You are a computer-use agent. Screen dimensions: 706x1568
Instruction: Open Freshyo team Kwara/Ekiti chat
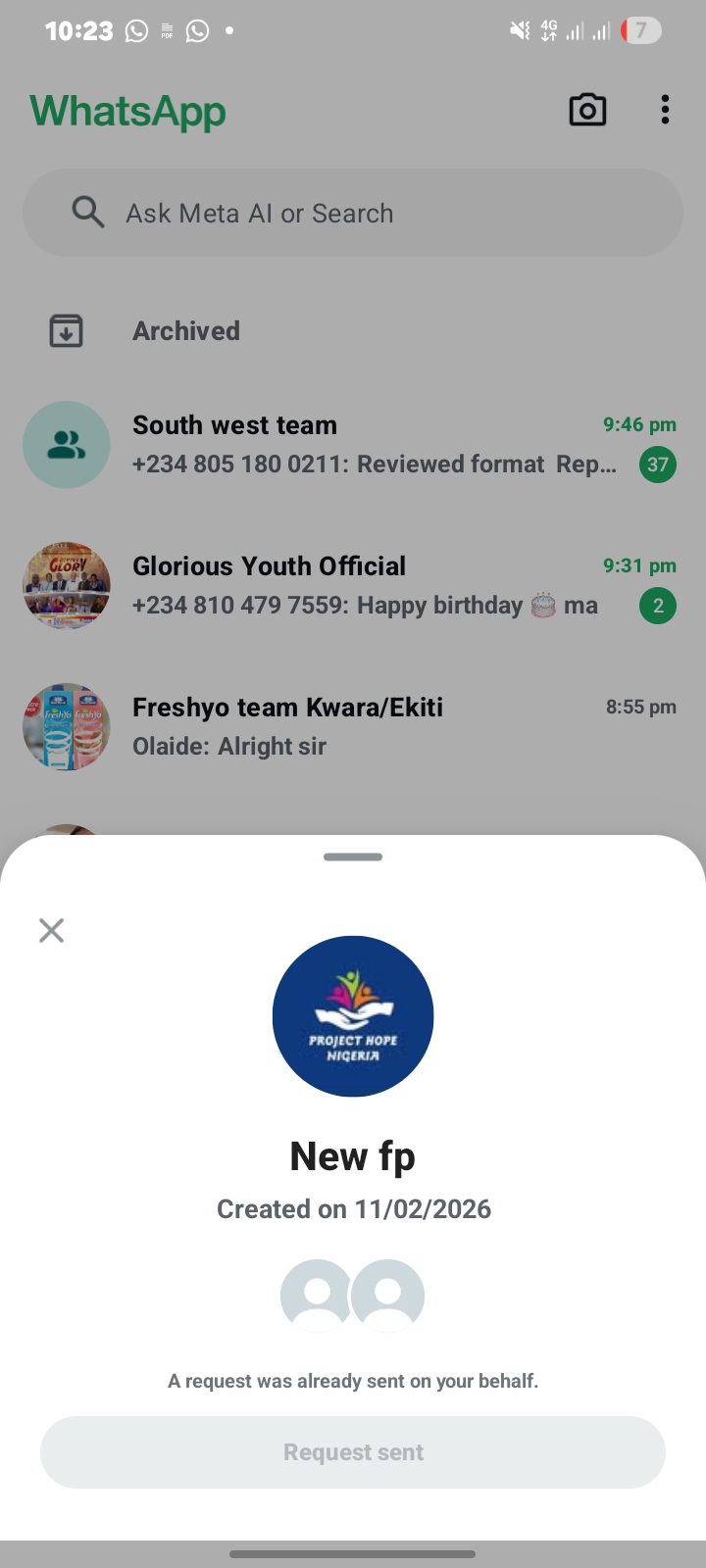tap(353, 726)
